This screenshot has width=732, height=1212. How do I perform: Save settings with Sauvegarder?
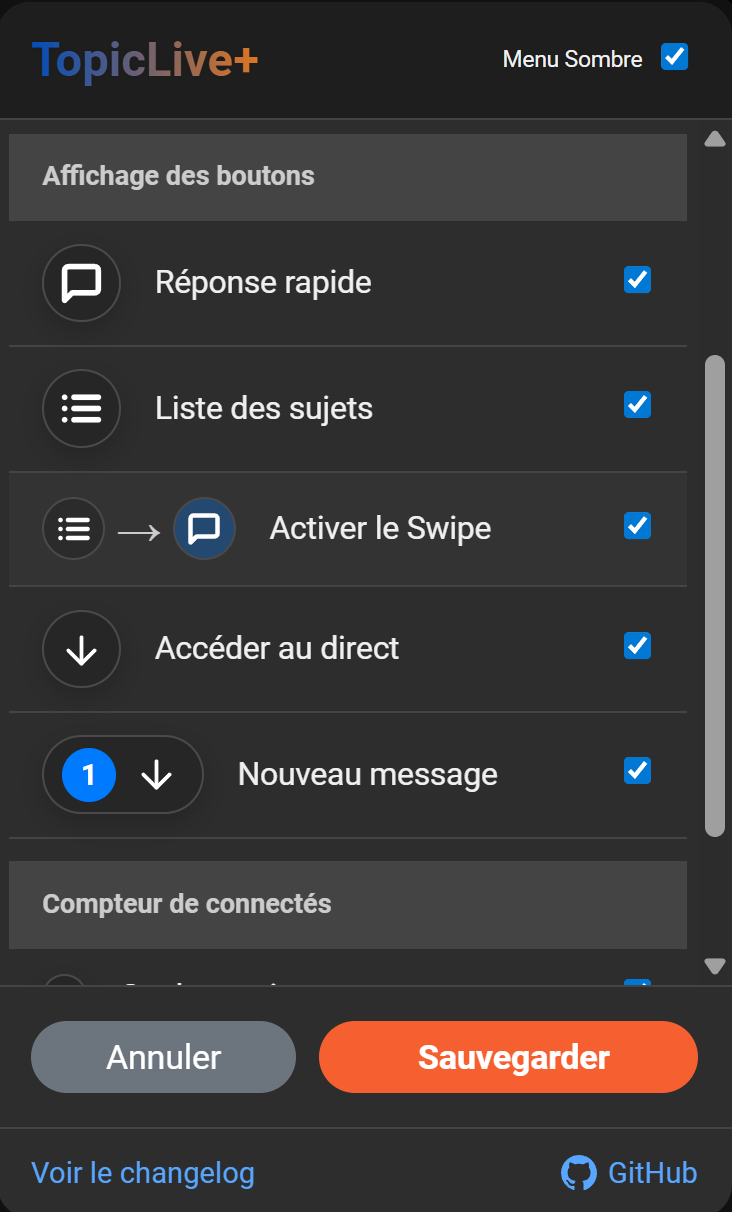pyautogui.click(x=508, y=1057)
